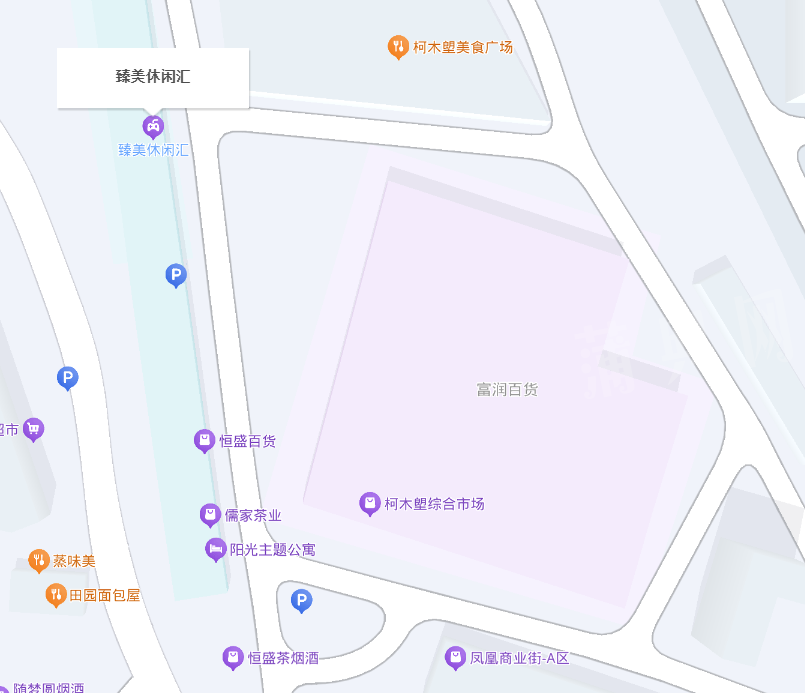Select the 恒盛茶烟酒 shop marker
Screen dimensions: 805x693
[x=233, y=657]
